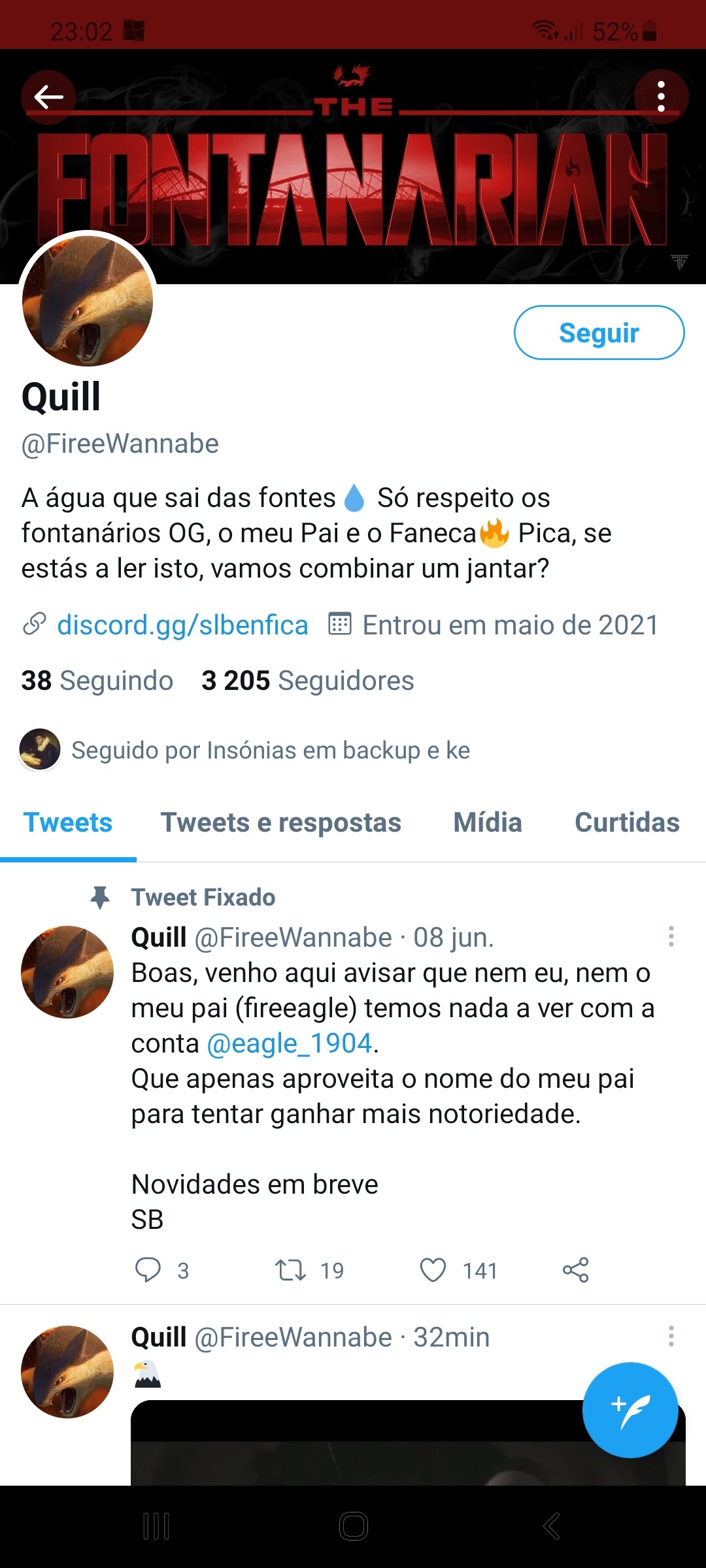Screen dimensions: 706x1568
Task: Like the pinned tweet
Action: click(433, 1270)
